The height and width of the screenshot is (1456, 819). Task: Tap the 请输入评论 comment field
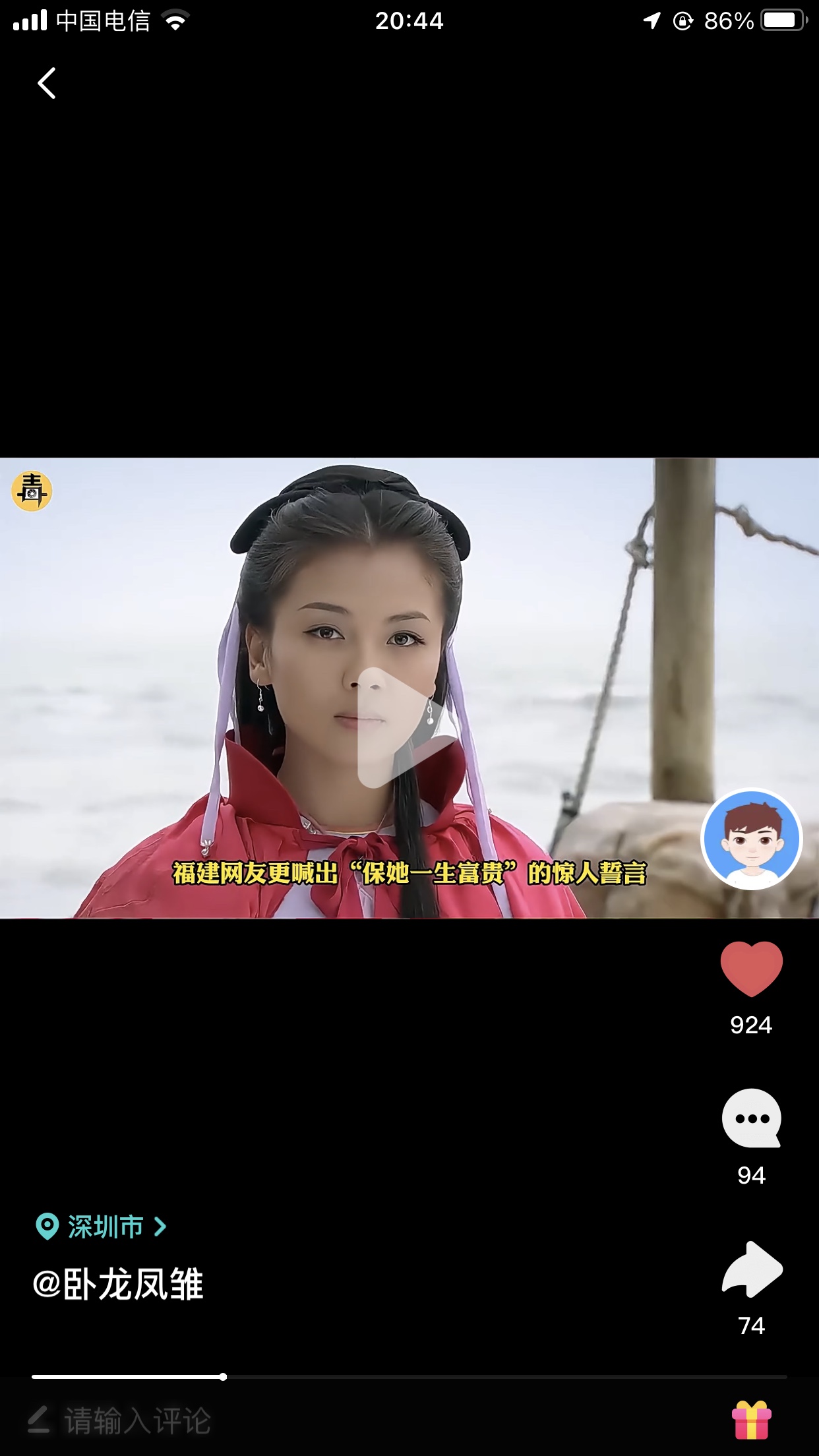click(119, 1420)
